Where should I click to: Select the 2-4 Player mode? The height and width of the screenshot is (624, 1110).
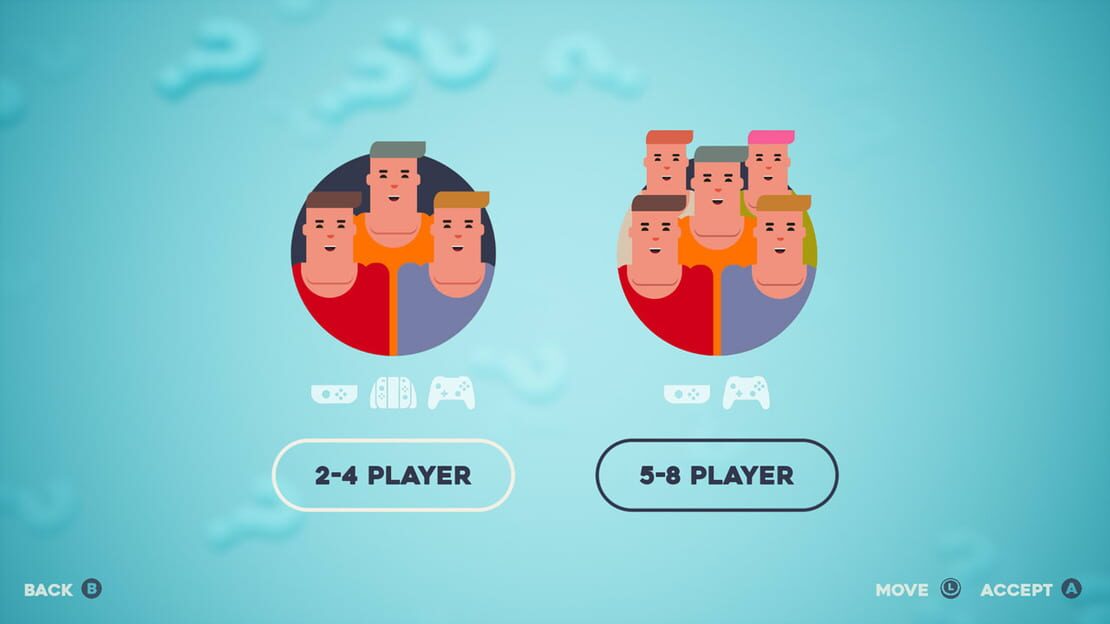point(393,475)
